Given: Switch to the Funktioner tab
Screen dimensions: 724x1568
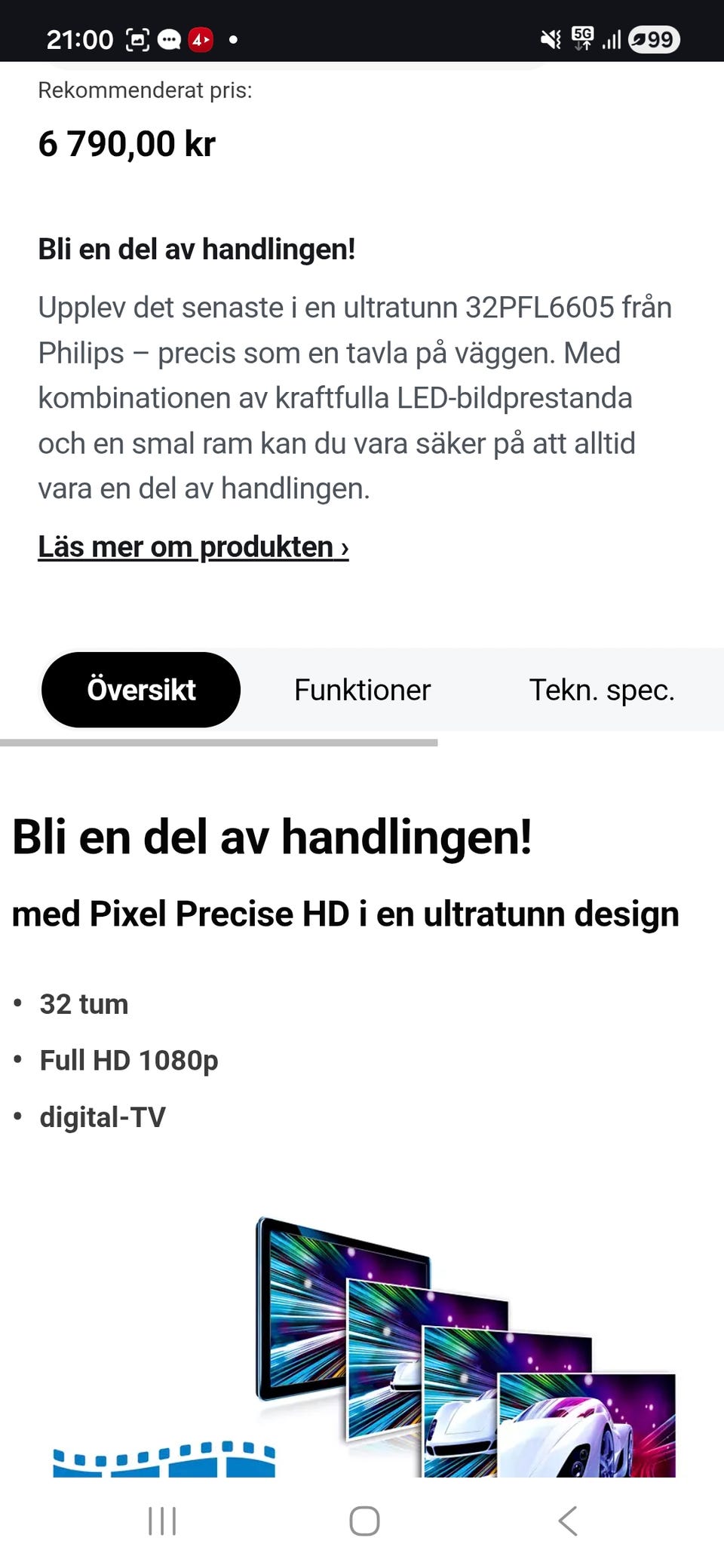Looking at the screenshot, I should 363,689.
